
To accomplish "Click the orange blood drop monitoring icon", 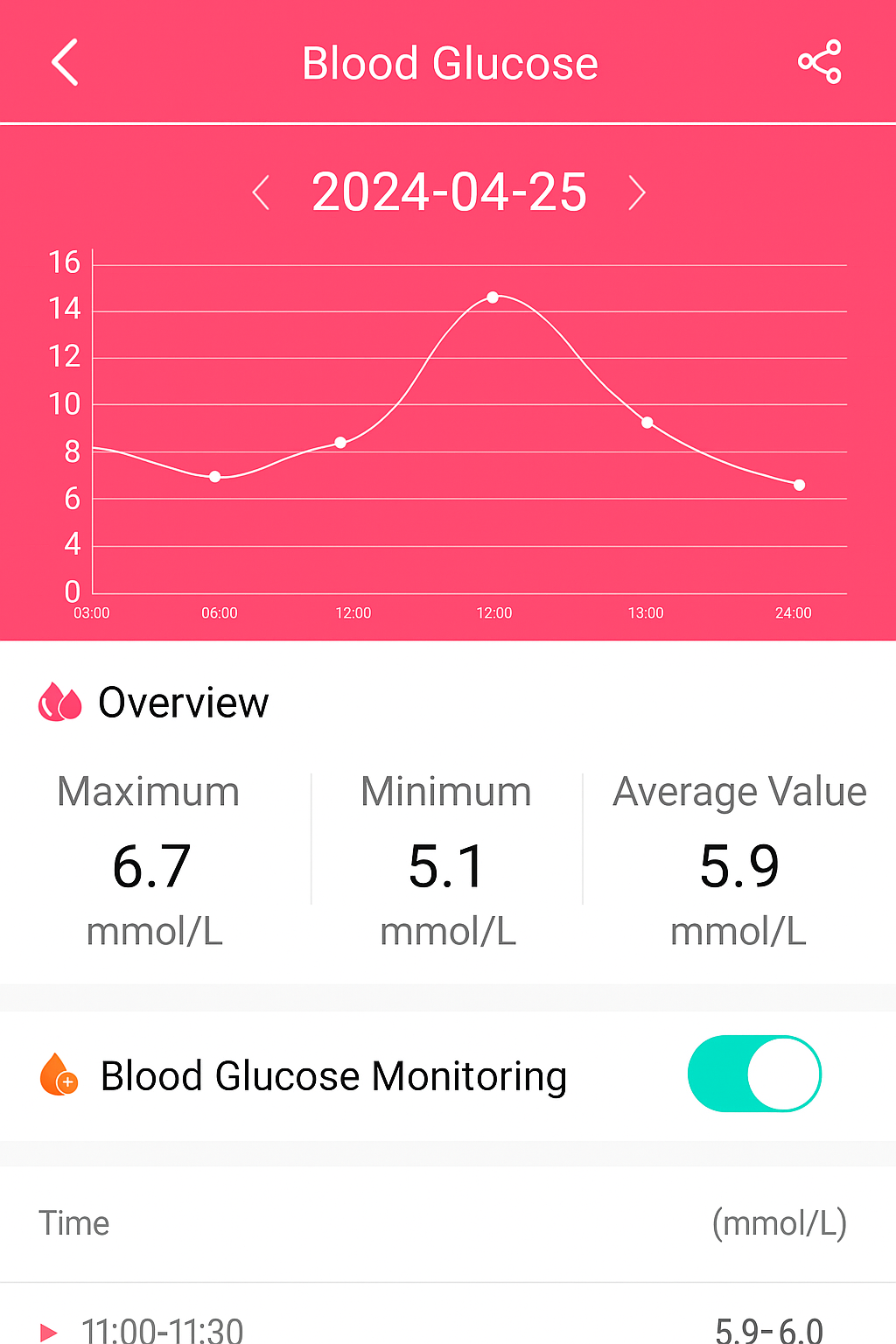I will click(58, 1074).
